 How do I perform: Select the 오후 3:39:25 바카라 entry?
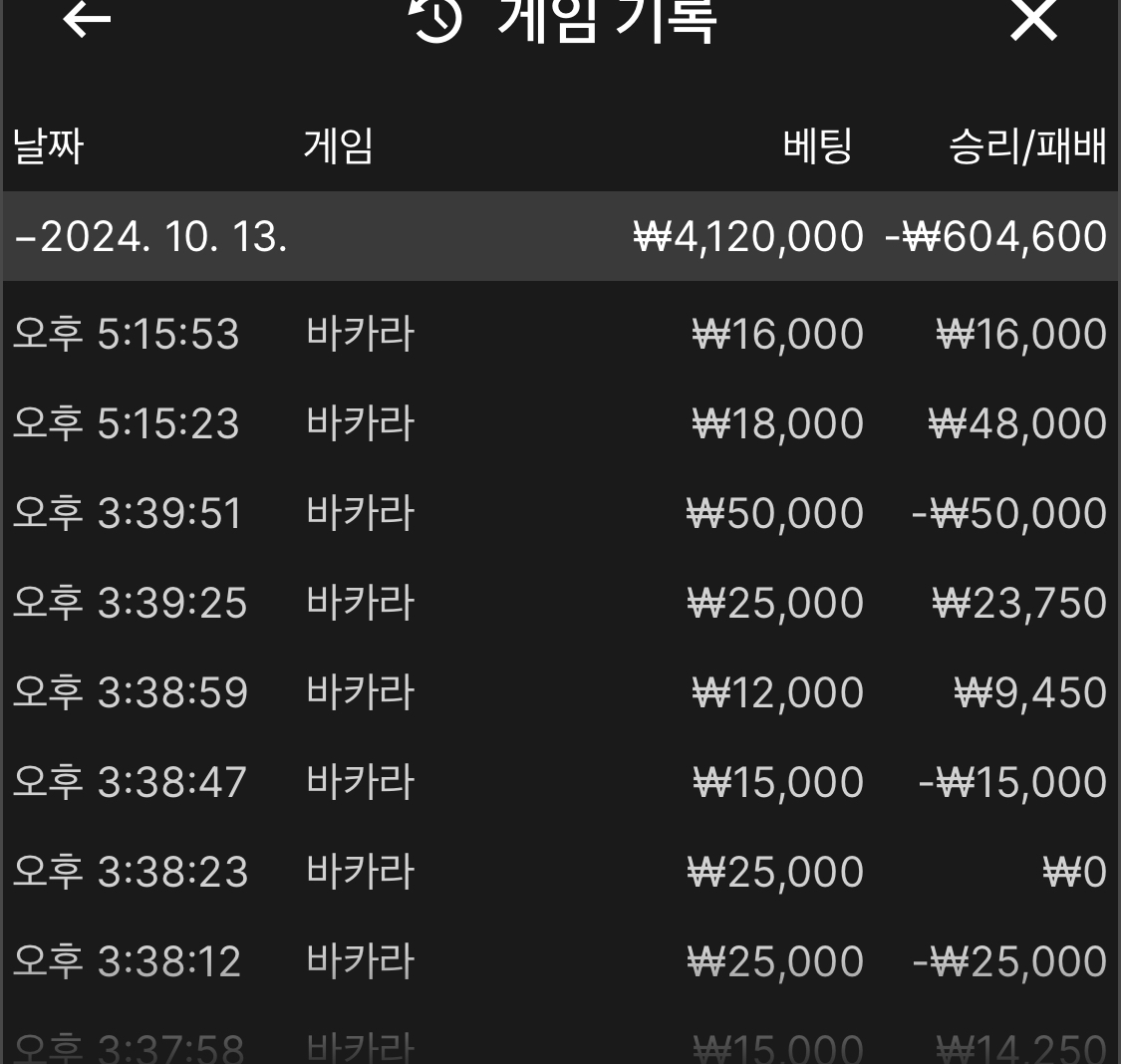(560, 603)
